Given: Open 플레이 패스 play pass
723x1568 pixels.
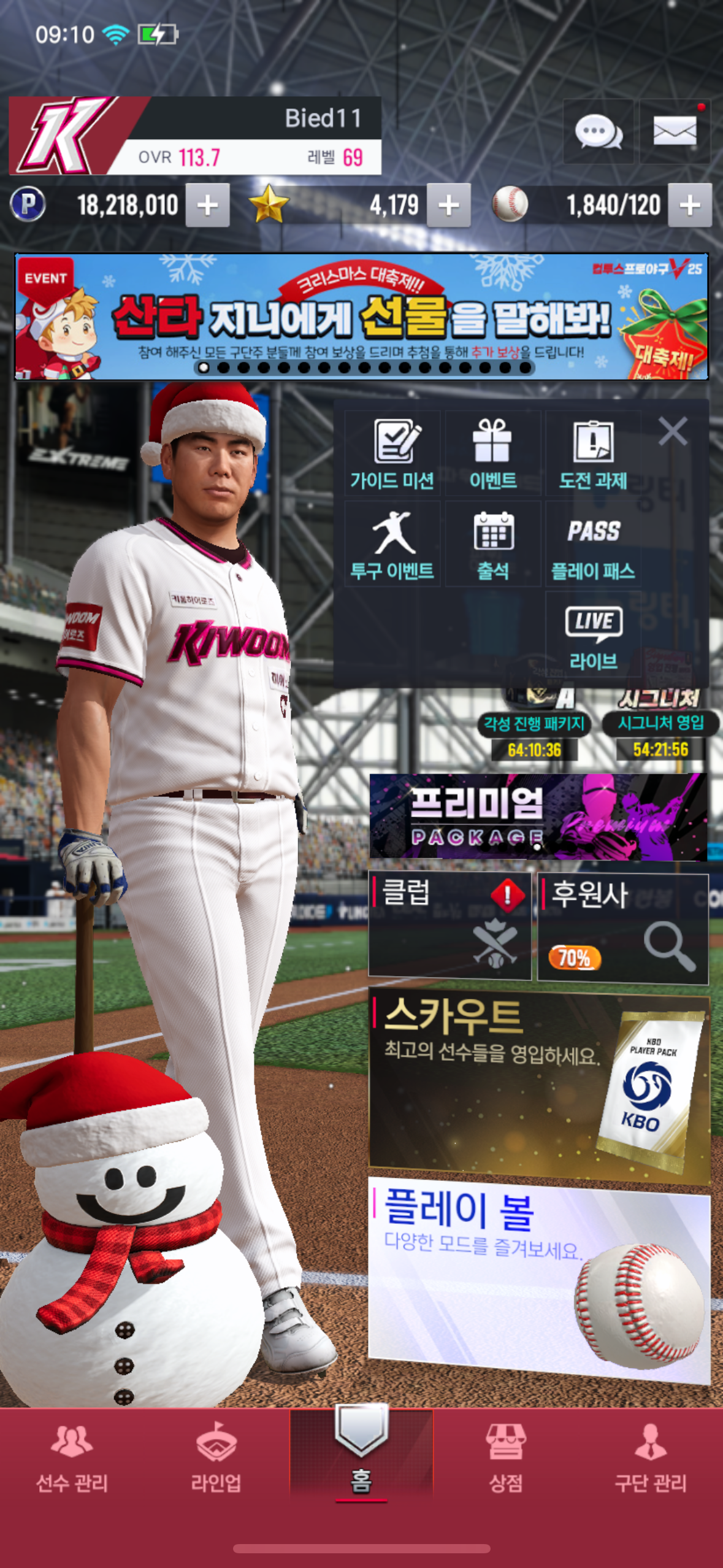Looking at the screenshot, I should [593, 545].
